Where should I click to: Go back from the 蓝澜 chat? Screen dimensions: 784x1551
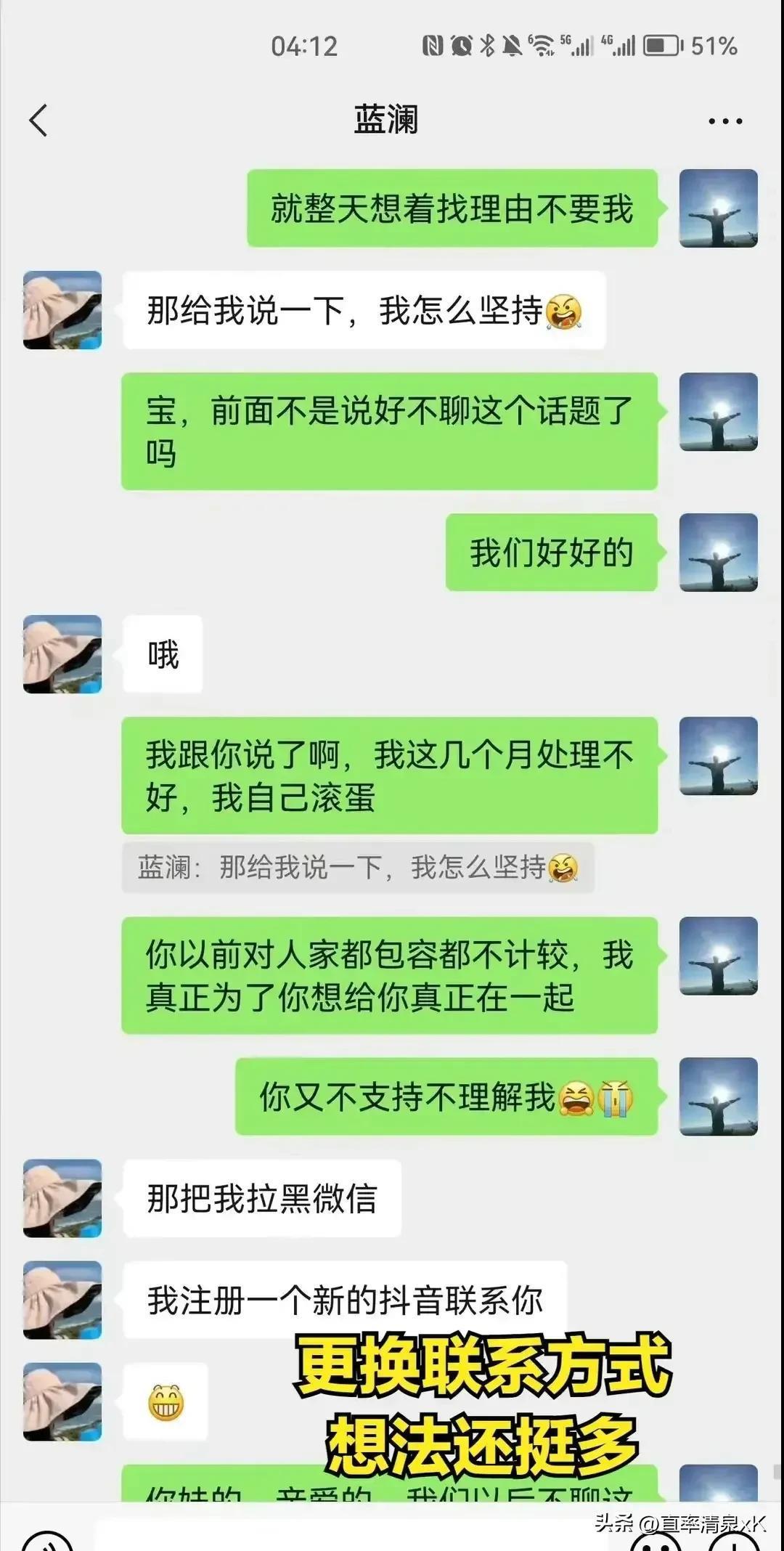click(38, 121)
